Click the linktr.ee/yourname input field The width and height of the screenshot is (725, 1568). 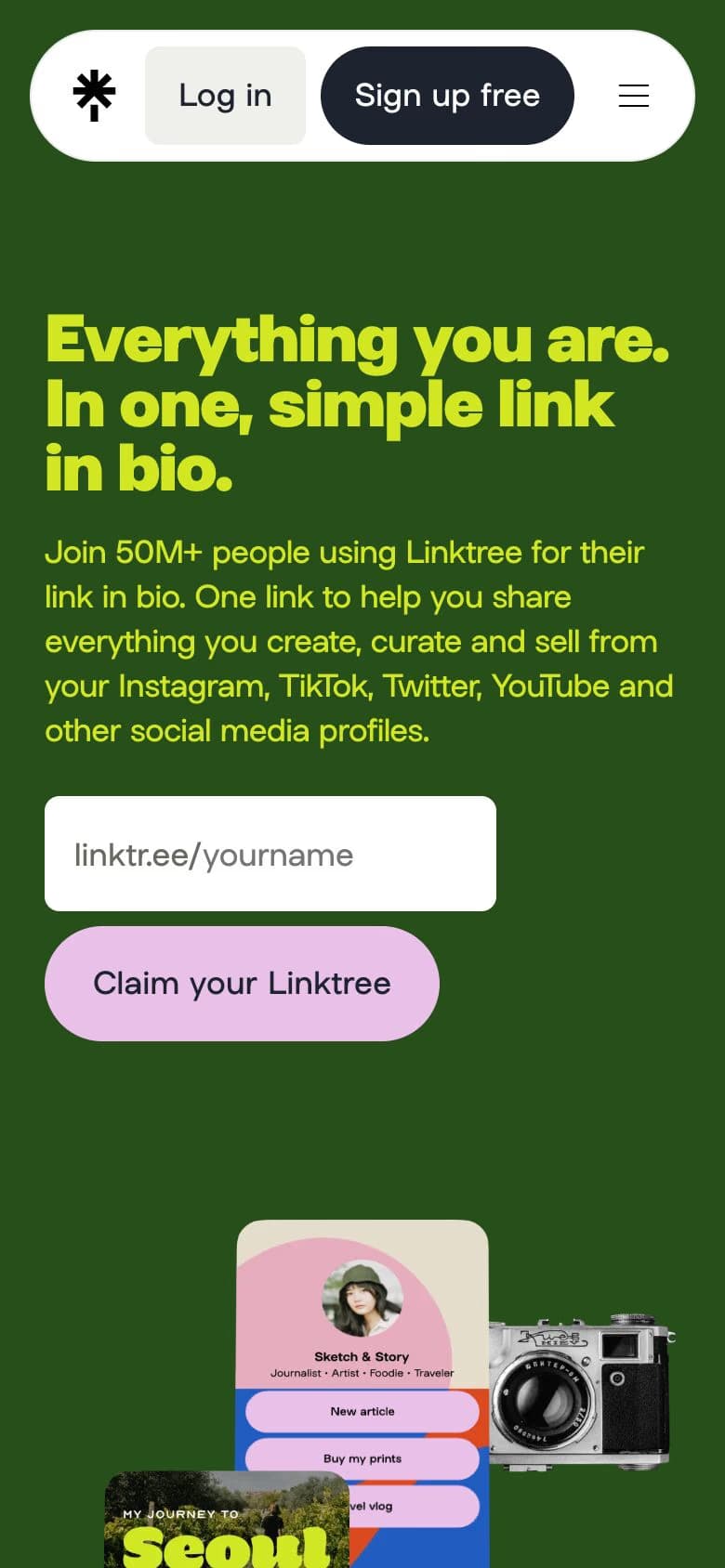pos(270,853)
